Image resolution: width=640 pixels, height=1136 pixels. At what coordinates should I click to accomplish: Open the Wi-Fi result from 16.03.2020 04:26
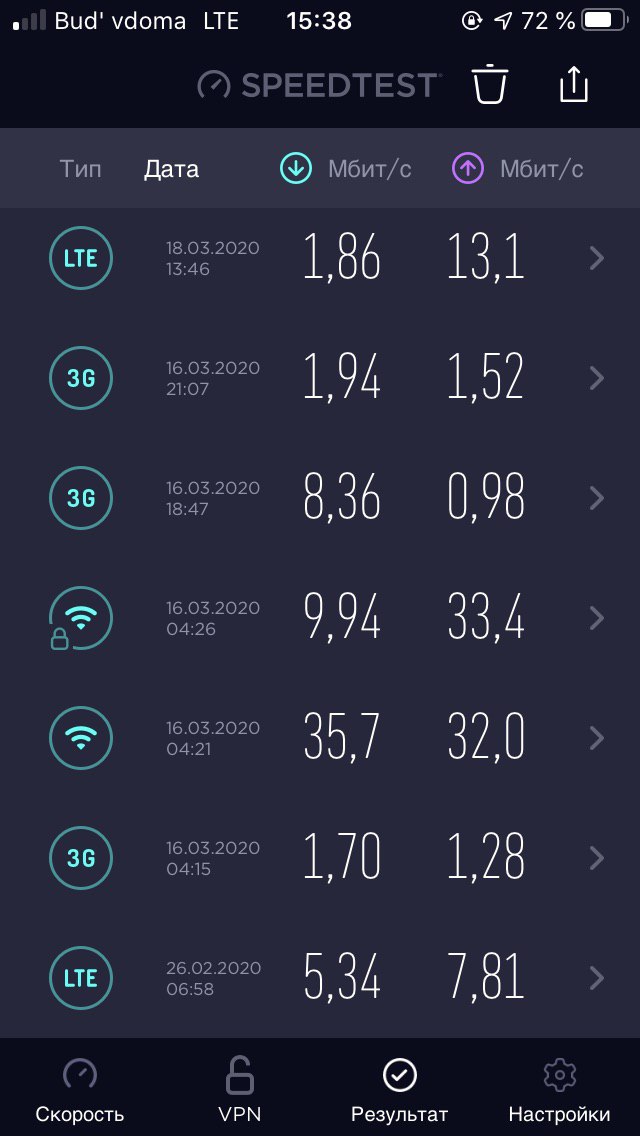pos(320,618)
